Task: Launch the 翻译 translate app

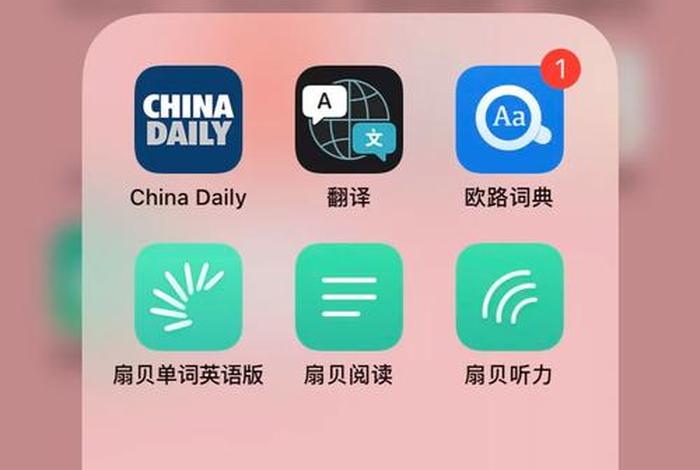Action: [349, 120]
